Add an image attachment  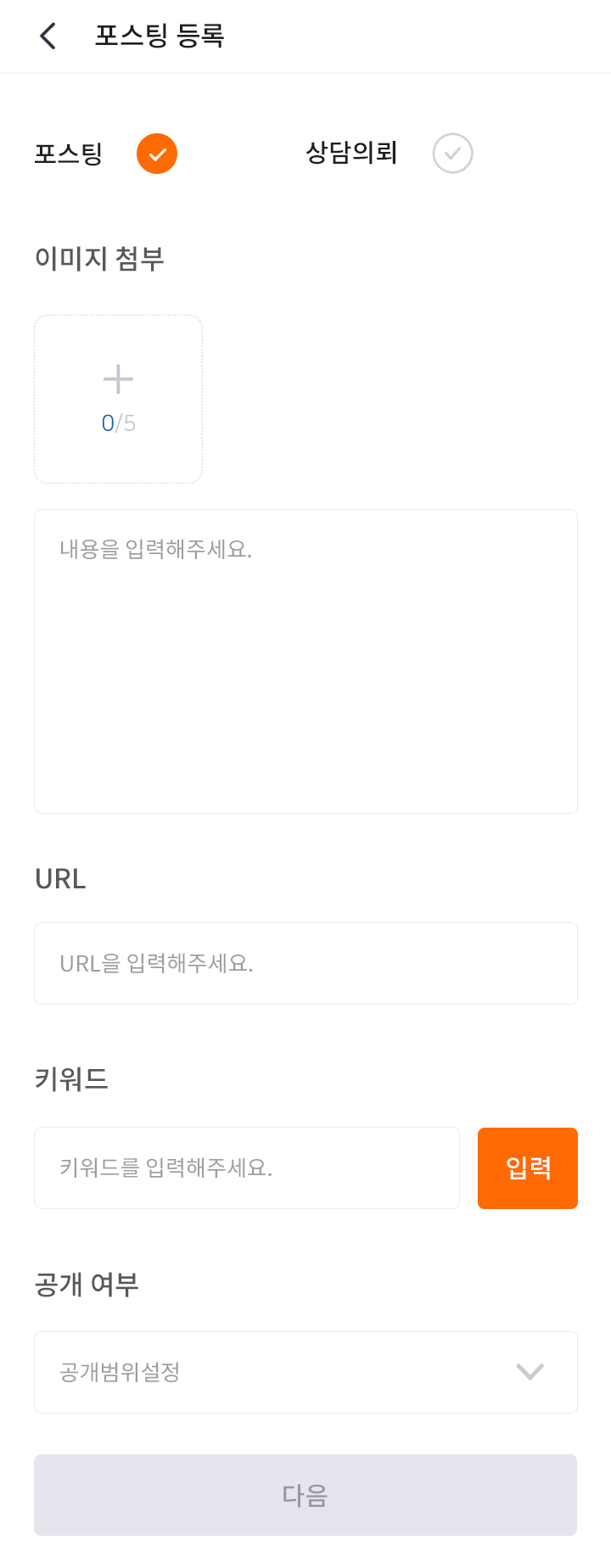118,399
